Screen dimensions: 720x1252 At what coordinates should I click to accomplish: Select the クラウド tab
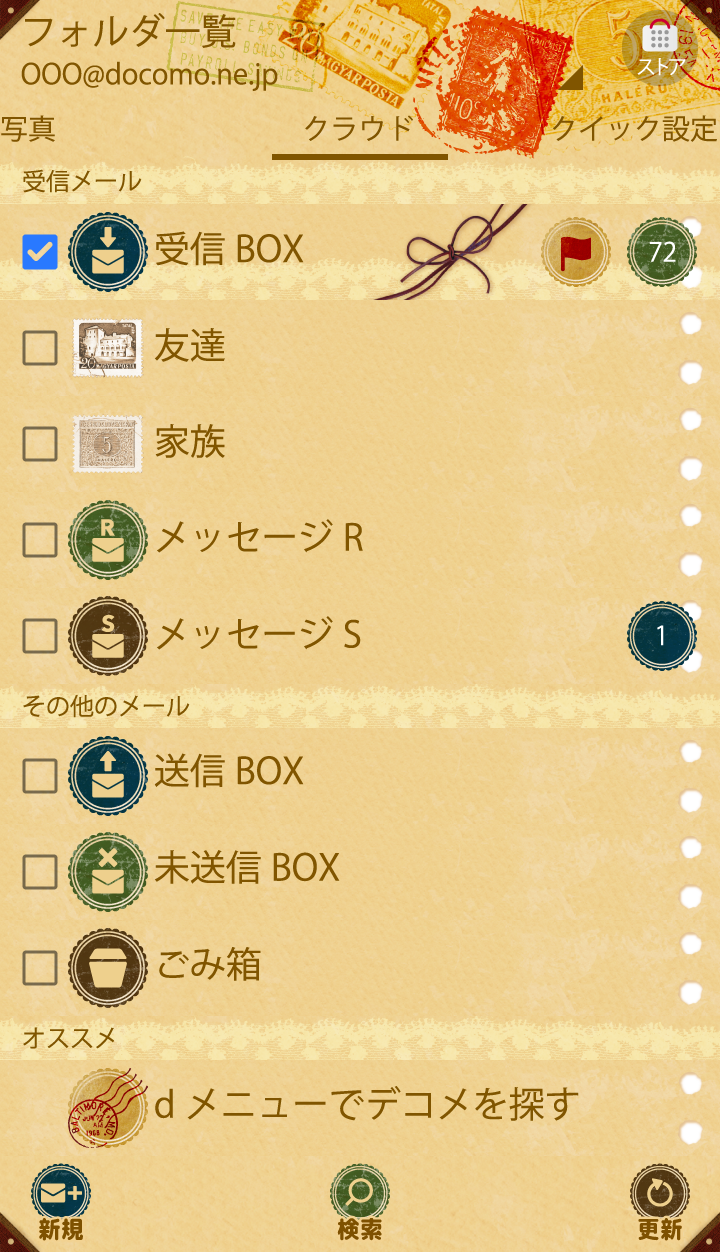359,130
